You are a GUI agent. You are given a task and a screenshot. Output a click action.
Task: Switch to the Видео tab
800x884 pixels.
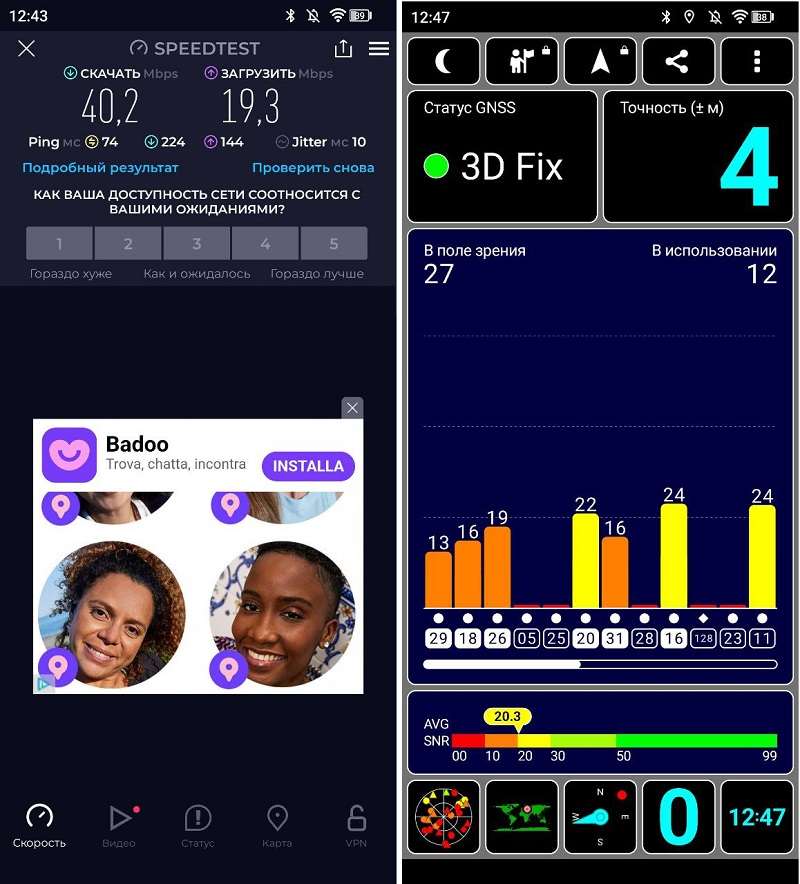pyautogui.click(x=119, y=826)
